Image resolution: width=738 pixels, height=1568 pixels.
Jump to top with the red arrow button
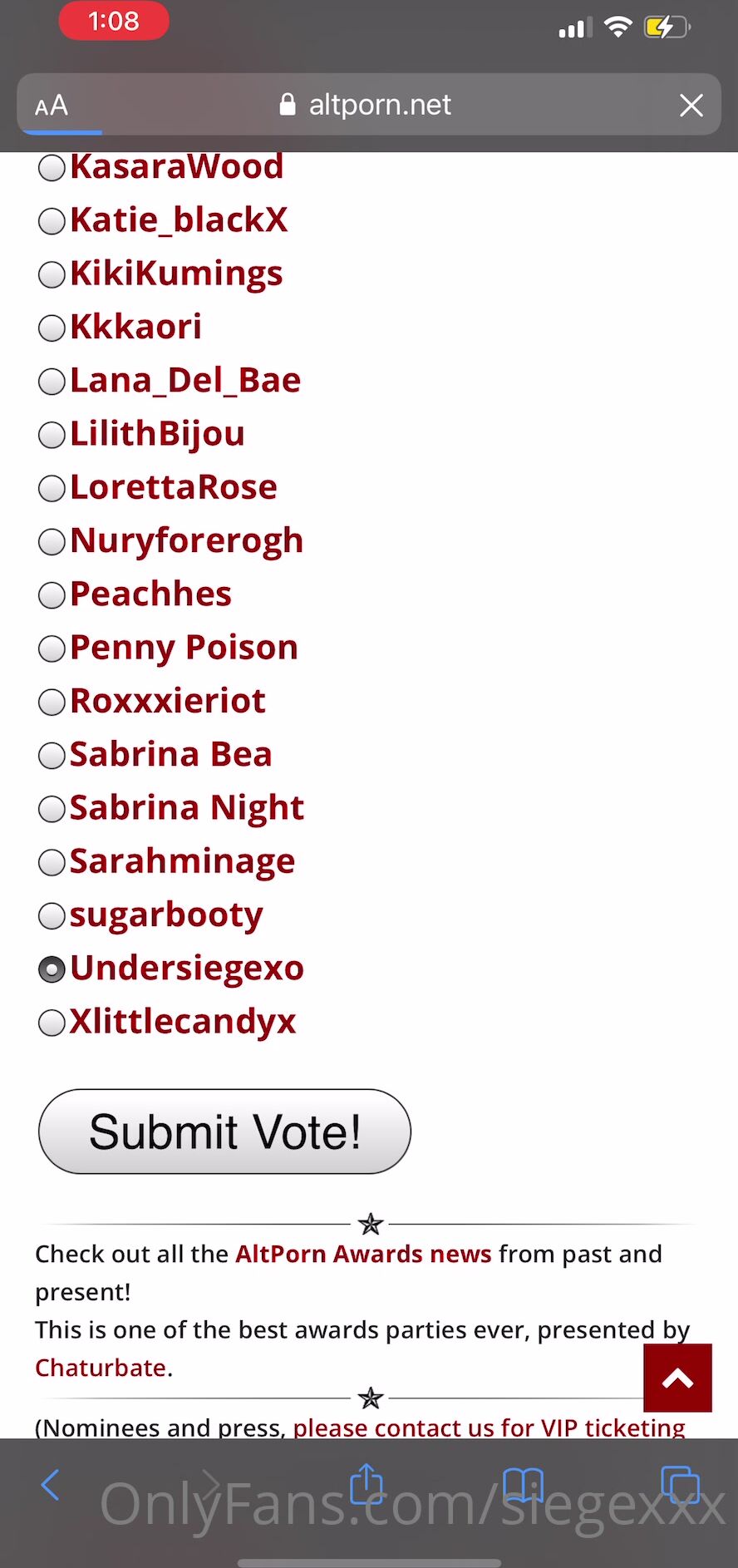point(677,1378)
